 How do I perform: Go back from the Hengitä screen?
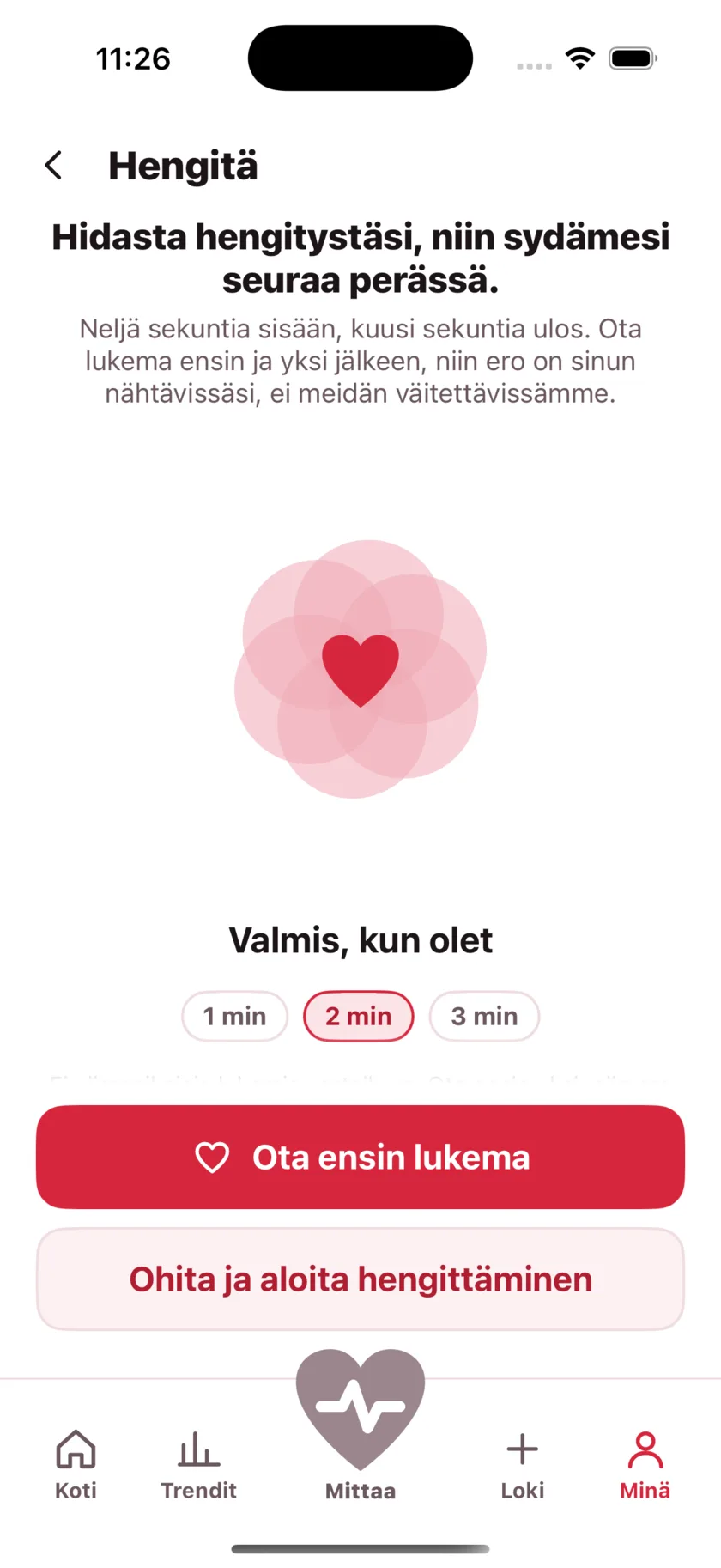click(54, 166)
